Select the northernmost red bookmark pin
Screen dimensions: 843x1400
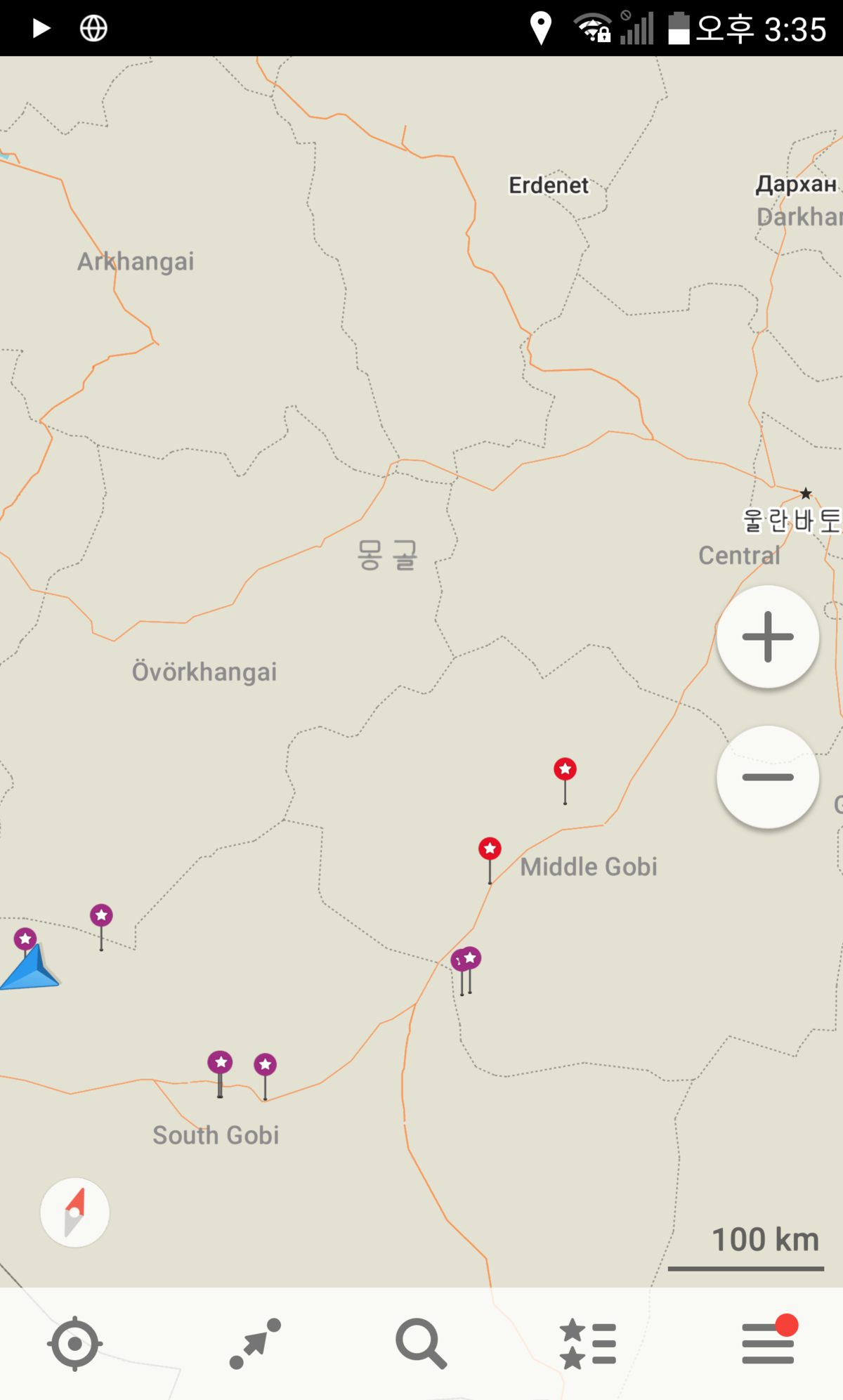click(x=565, y=780)
